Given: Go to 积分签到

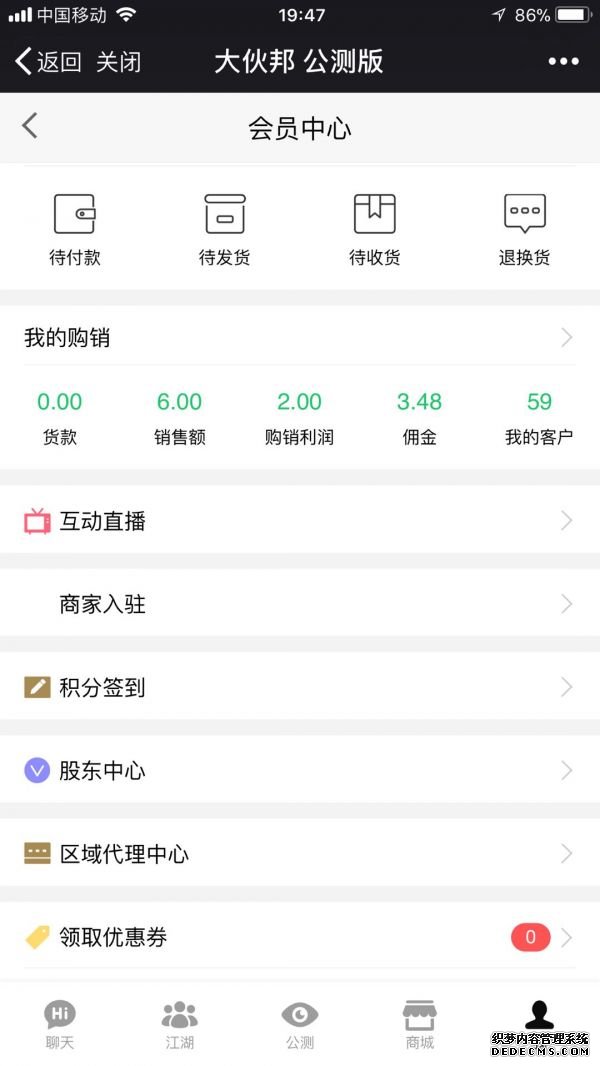Looking at the screenshot, I should tap(300, 687).
